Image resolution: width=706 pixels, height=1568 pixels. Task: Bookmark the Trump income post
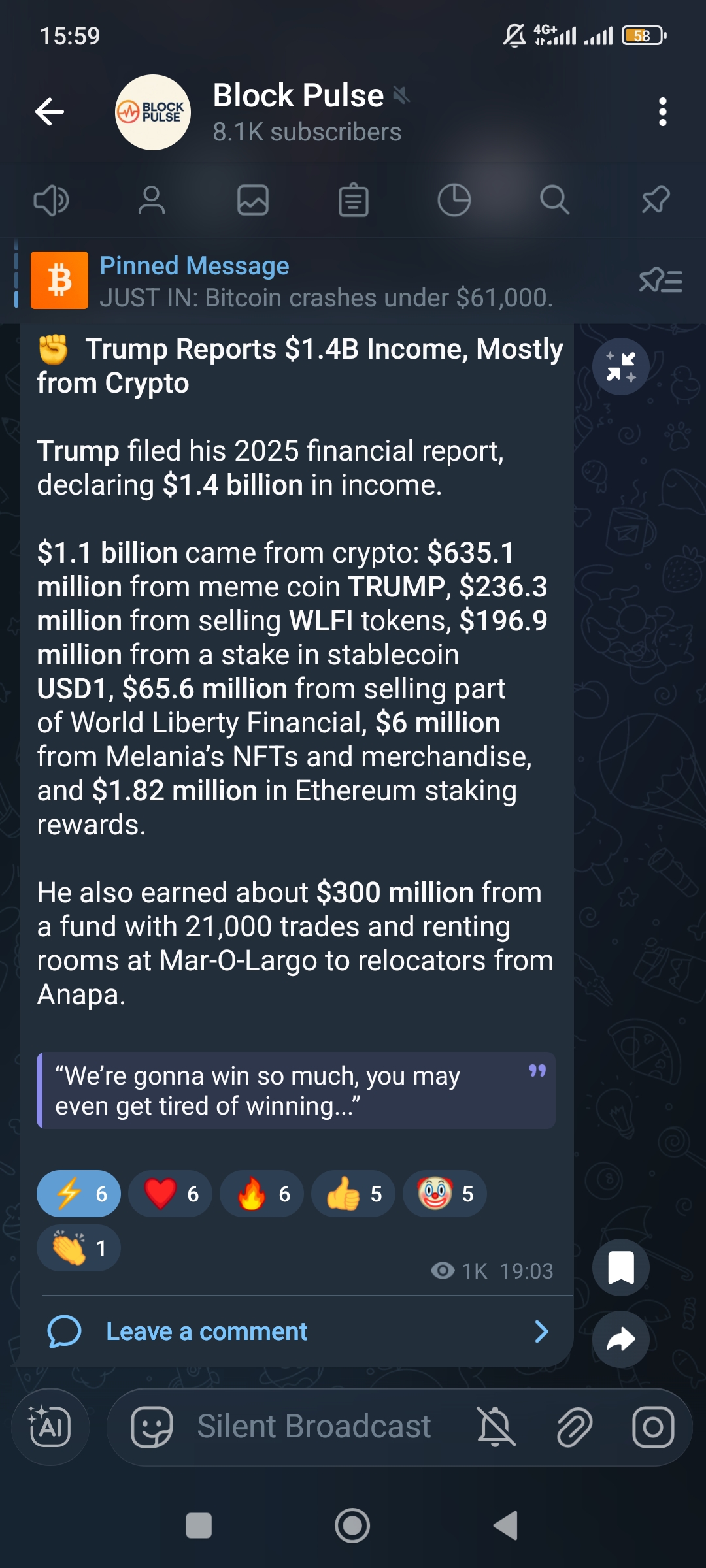[621, 1268]
